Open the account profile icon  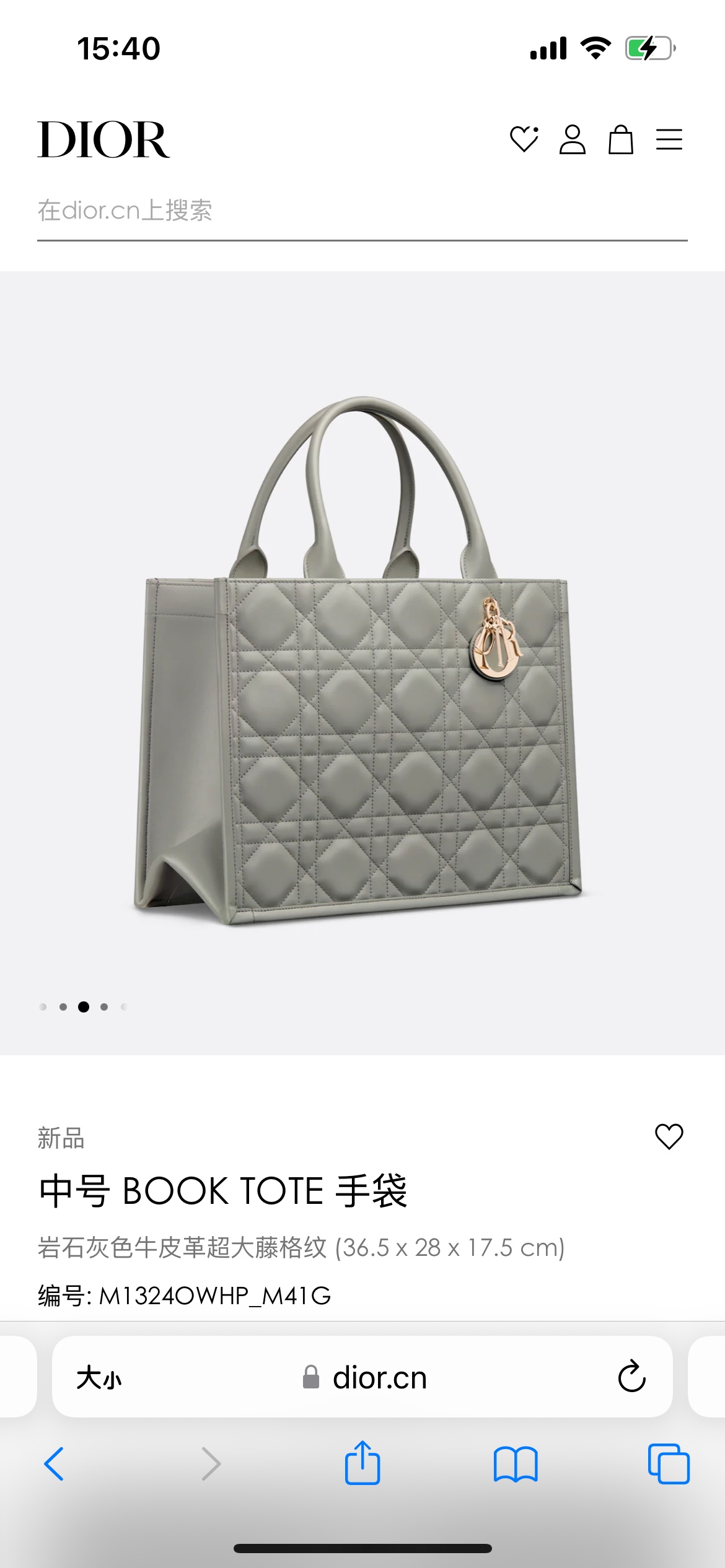point(572,139)
